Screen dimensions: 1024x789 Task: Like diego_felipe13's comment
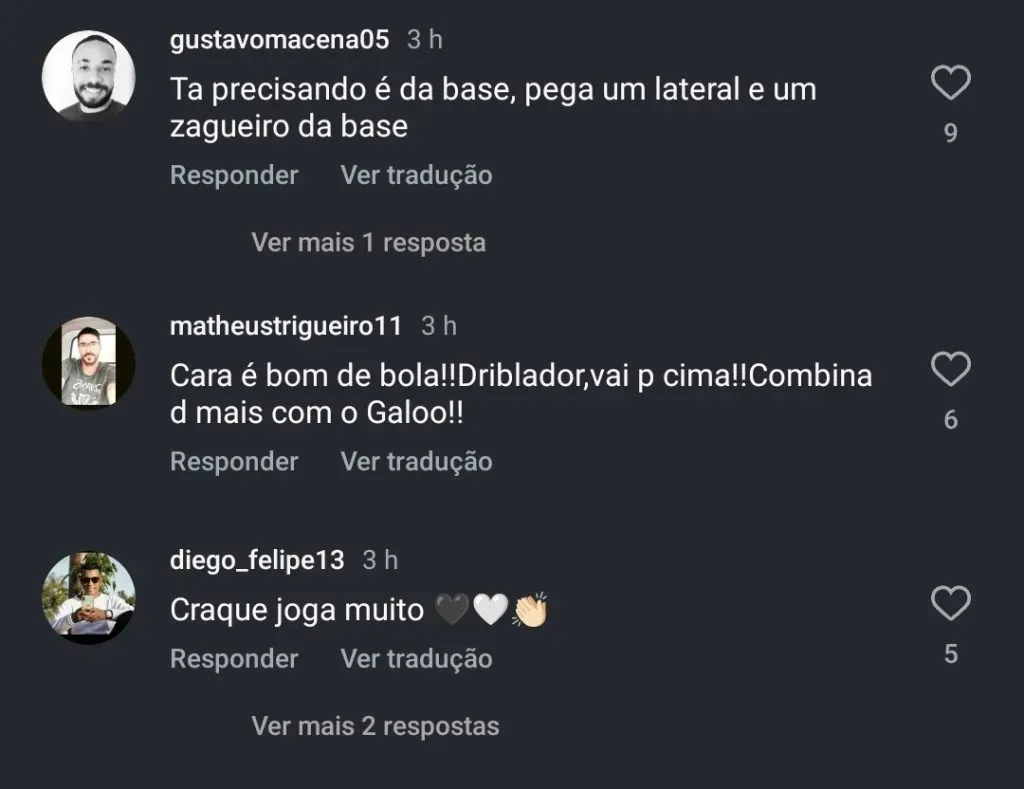(x=950, y=604)
